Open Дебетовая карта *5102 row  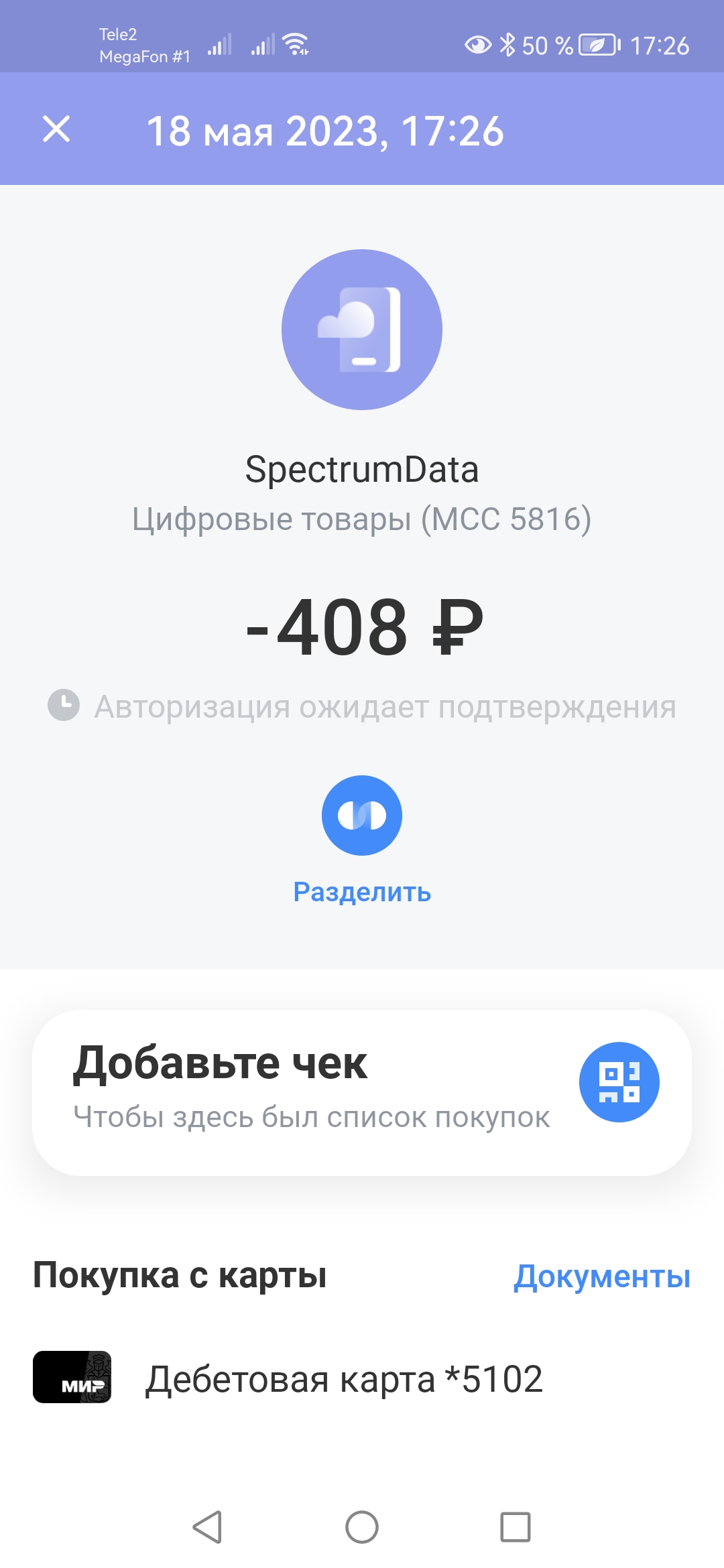(x=362, y=1378)
